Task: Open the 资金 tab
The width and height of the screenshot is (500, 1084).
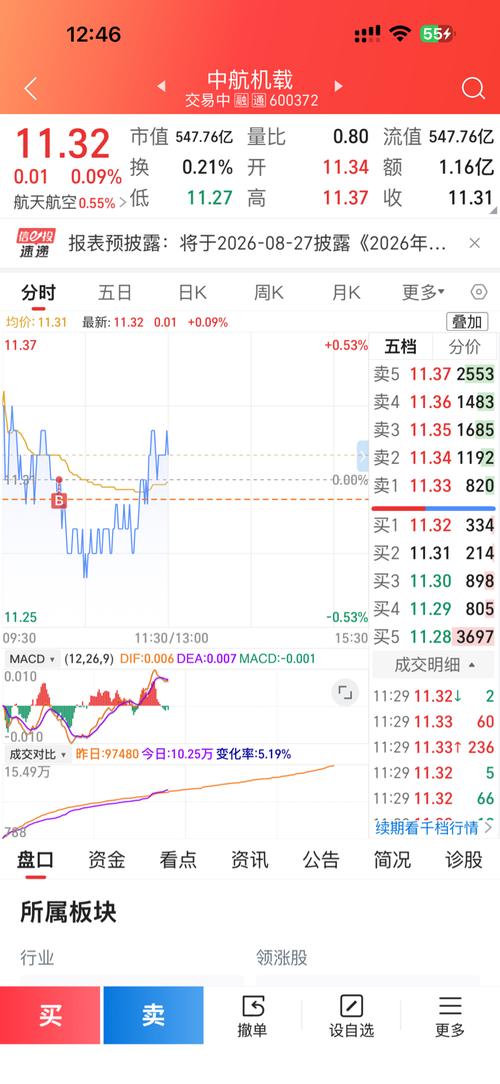Action: [x=107, y=859]
